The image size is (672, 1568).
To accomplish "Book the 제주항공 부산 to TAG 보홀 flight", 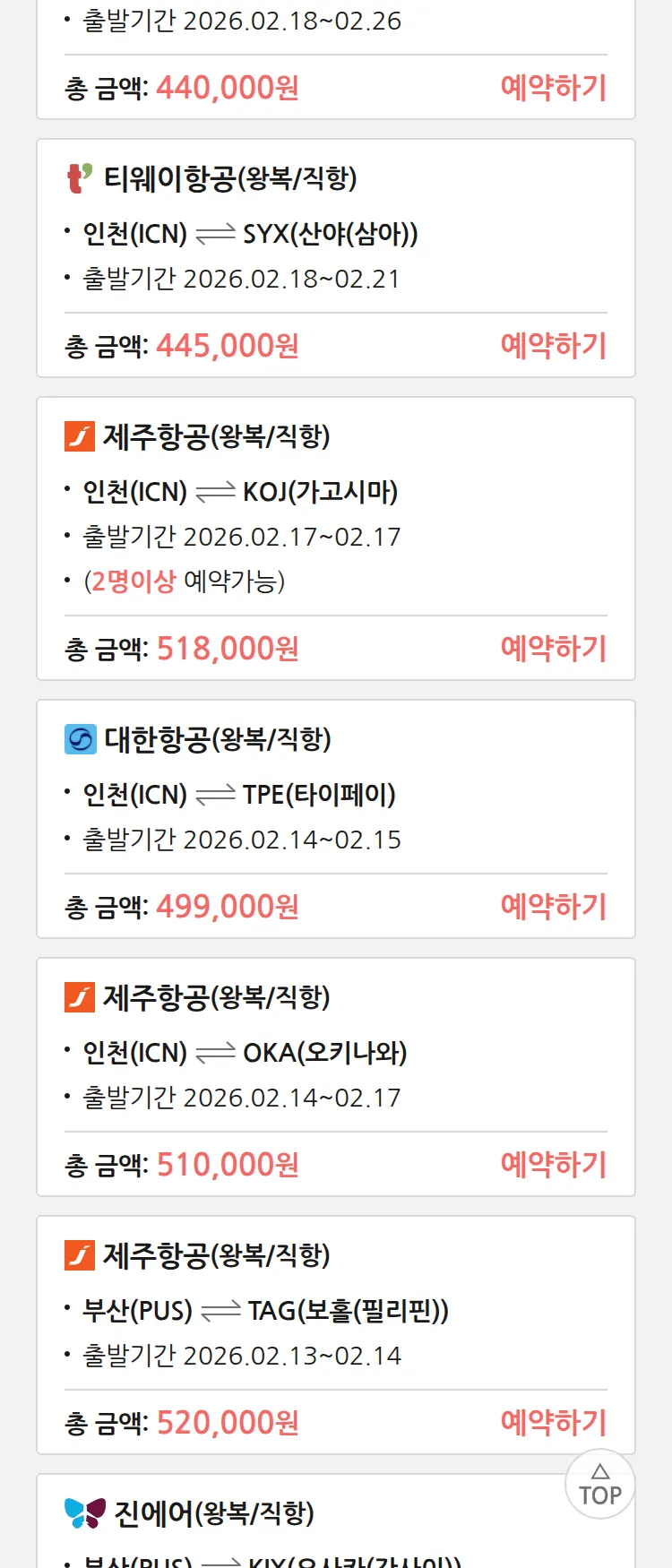I will click(553, 1423).
